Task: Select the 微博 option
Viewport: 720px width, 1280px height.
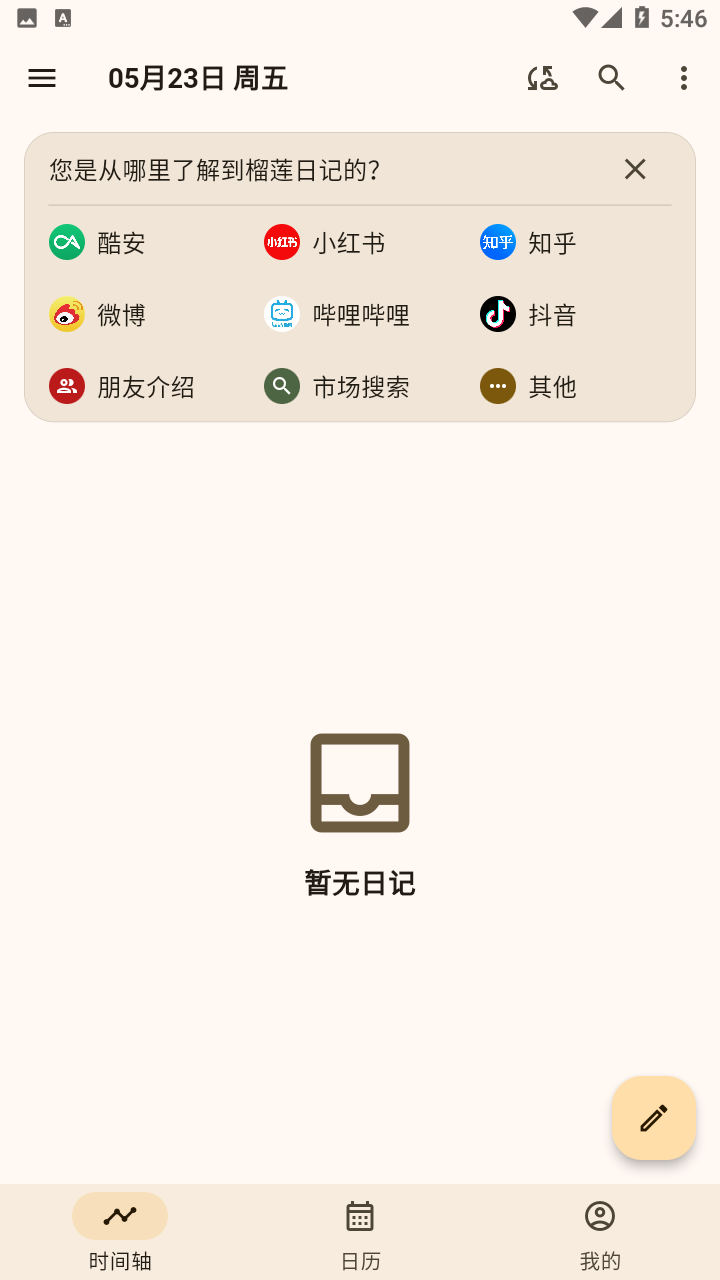Action: pyautogui.click(x=98, y=315)
